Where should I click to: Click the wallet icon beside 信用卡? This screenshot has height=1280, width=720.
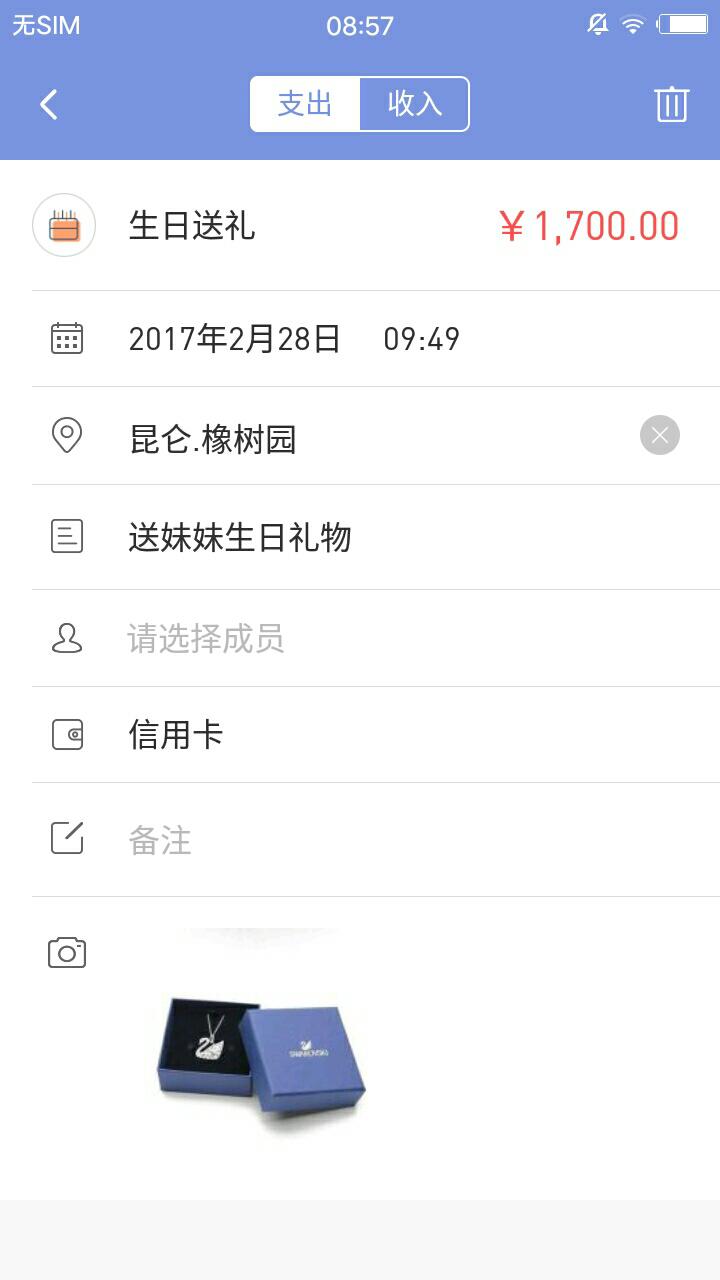click(x=65, y=735)
